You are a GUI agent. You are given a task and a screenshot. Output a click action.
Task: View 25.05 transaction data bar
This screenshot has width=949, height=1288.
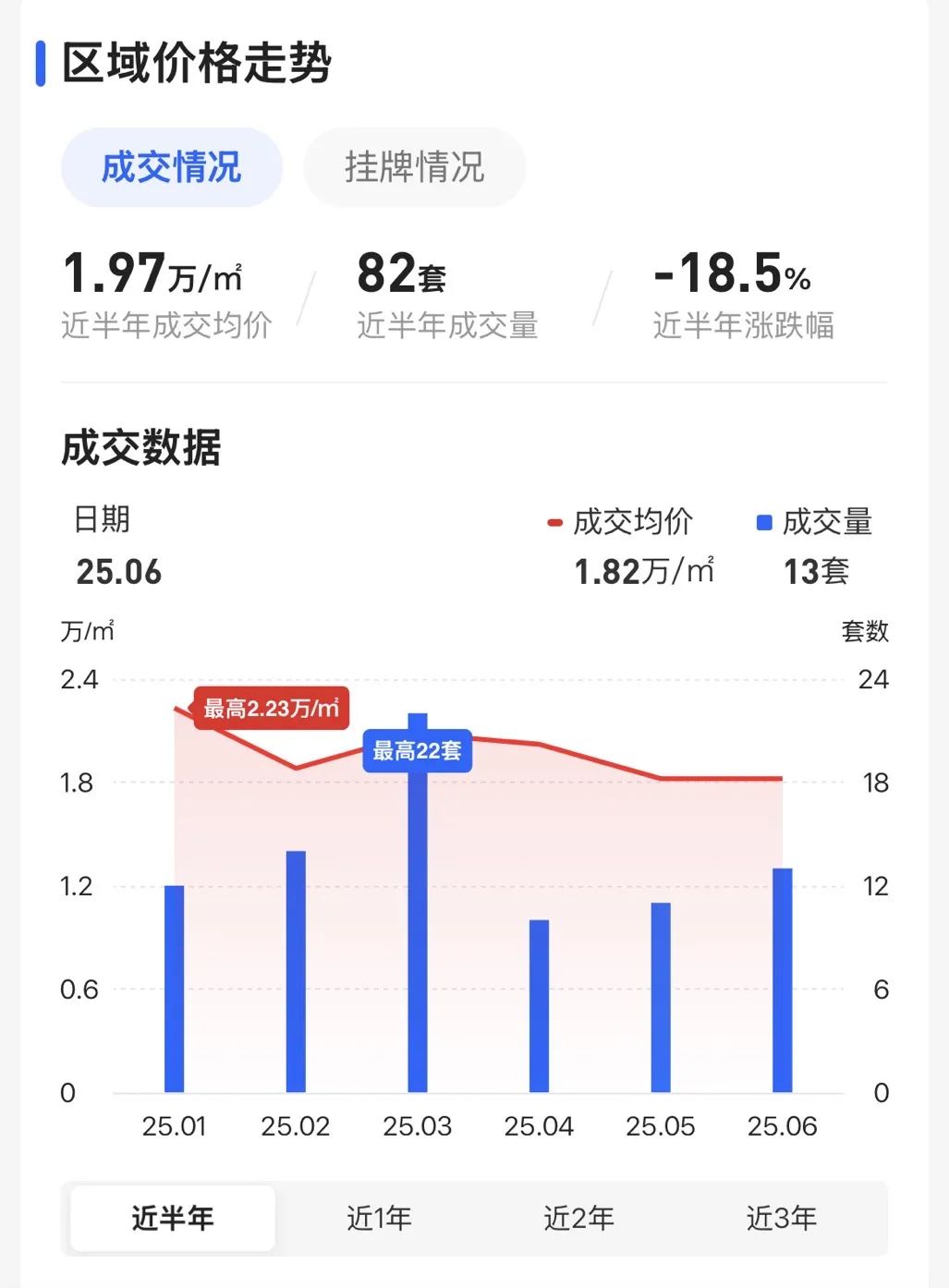pyautogui.click(x=661, y=997)
